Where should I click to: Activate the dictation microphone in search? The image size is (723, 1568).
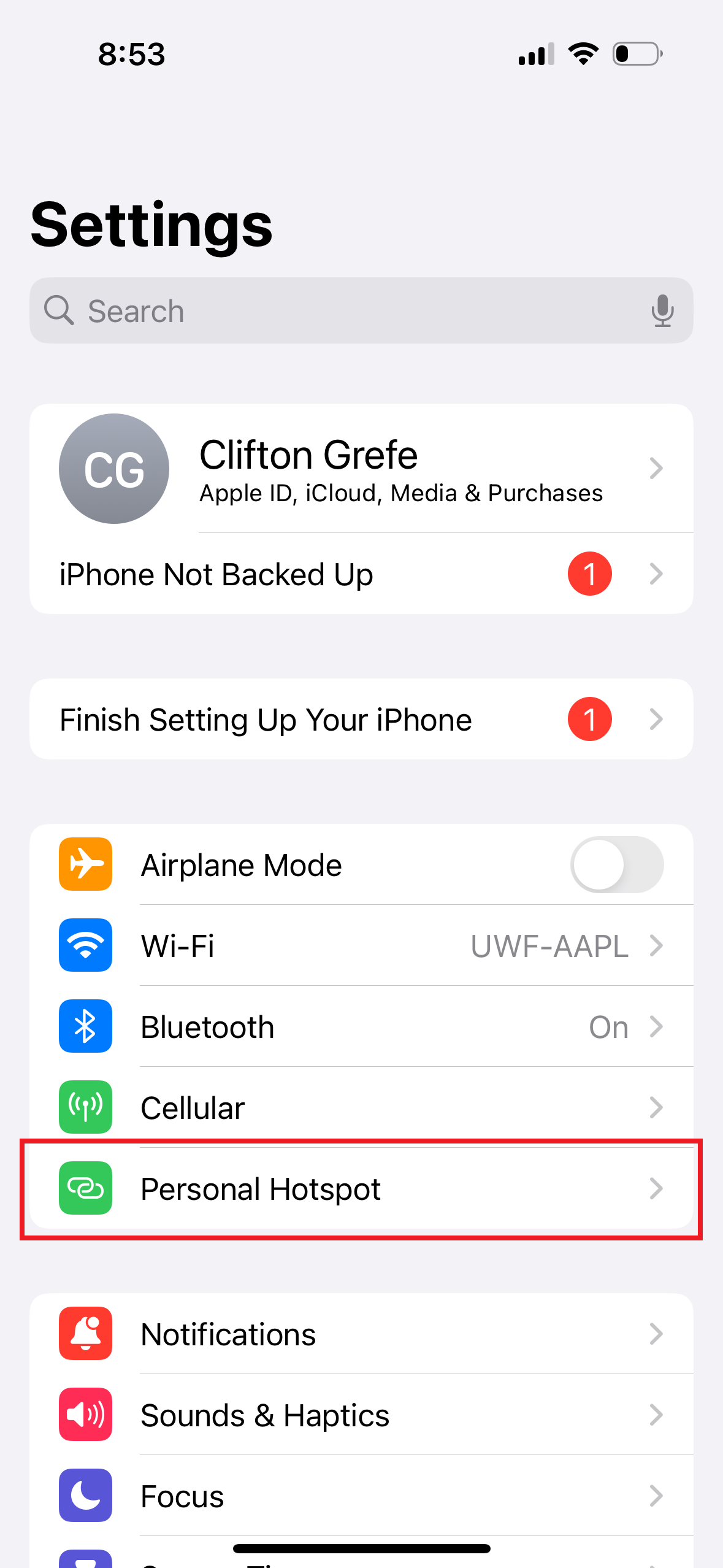coord(662,310)
